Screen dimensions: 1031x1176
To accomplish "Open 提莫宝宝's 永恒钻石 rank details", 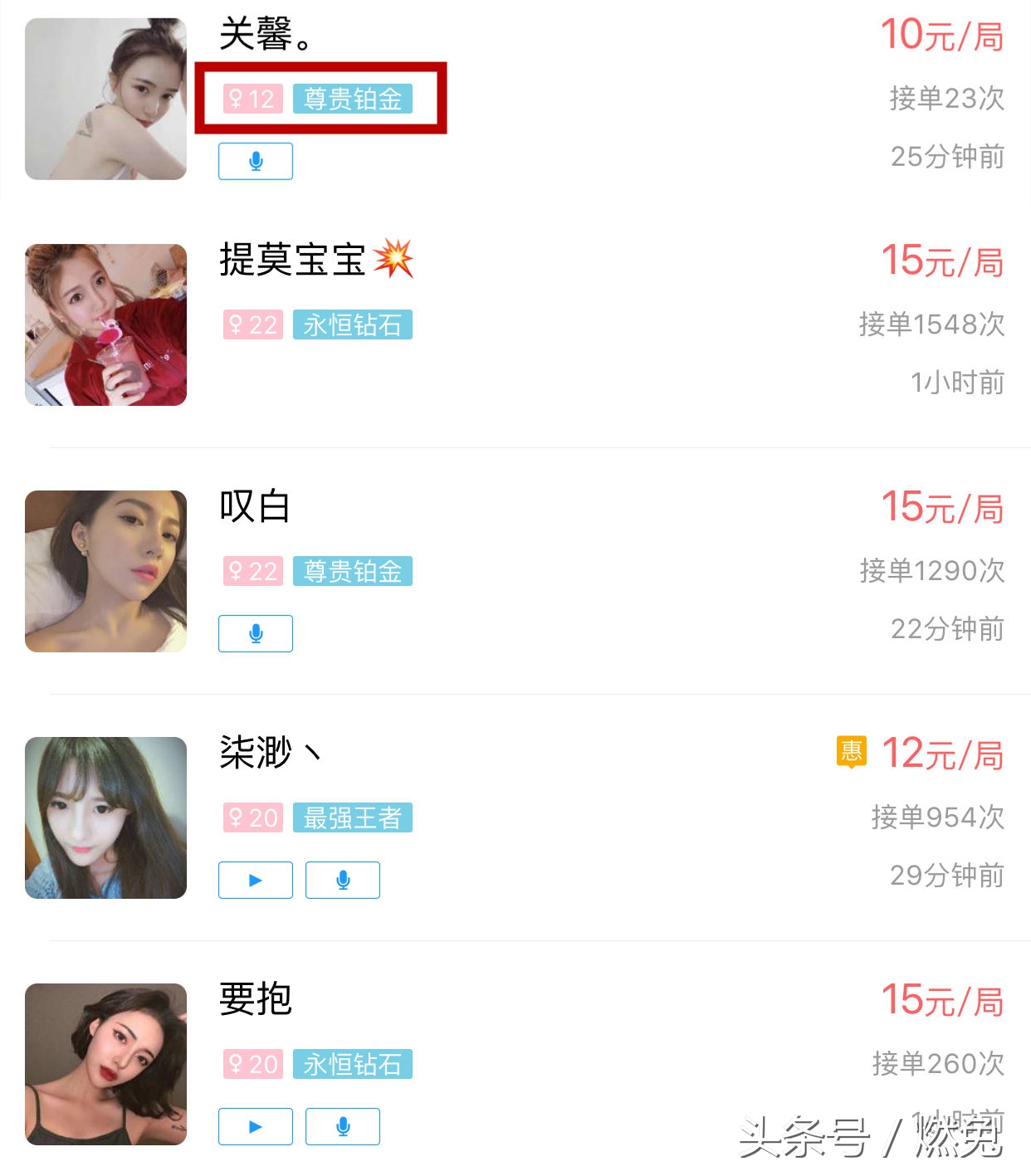I will point(352,325).
